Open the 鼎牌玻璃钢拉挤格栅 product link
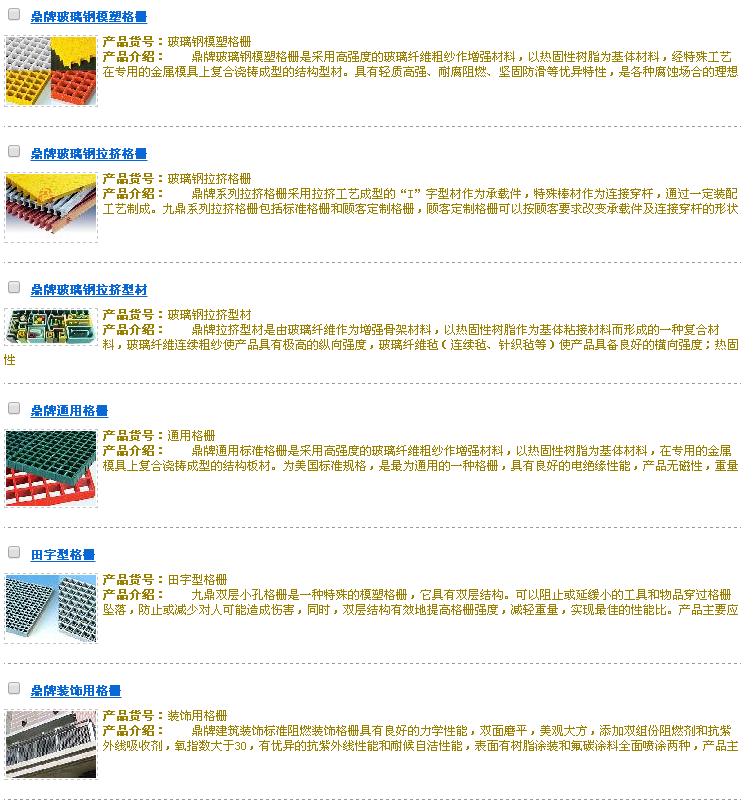The width and height of the screenshot is (753, 806). click(x=88, y=154)
